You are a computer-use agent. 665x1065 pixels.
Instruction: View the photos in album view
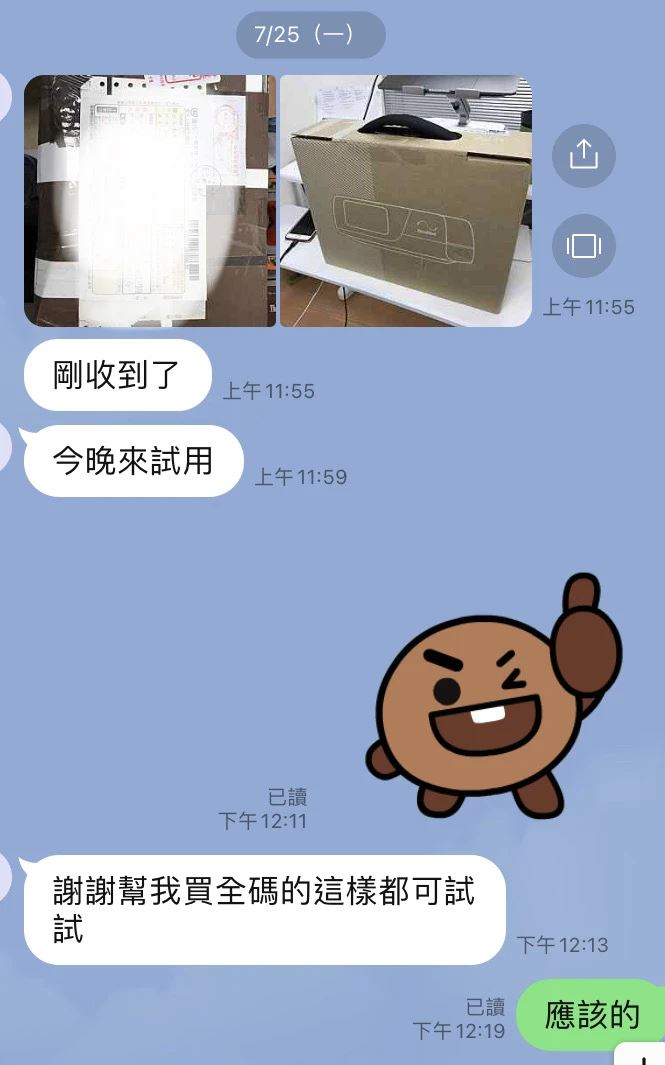click(x=583, y=245)
